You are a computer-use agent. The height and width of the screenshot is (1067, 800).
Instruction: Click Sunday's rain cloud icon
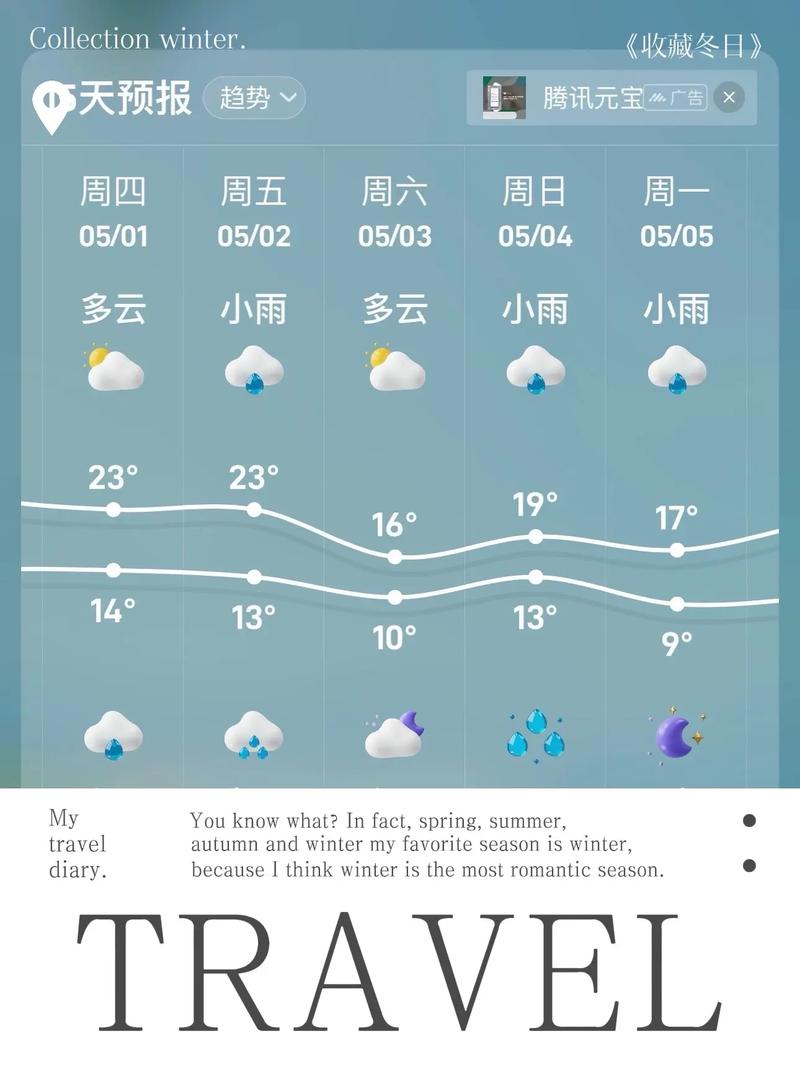point(535,368)
